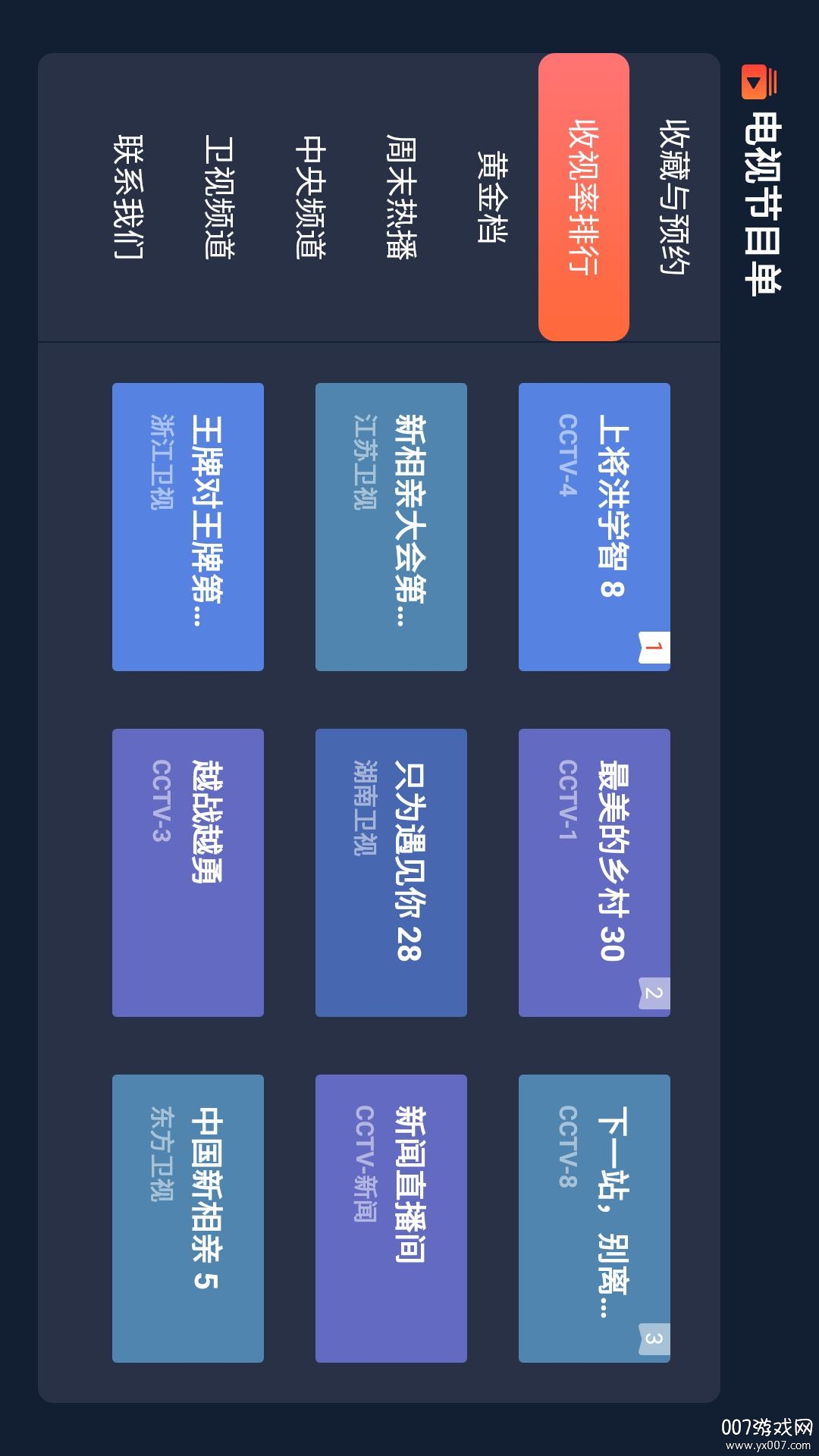Open the 联系我们 page
This screenshot has height=1456, width=819.
click(129, 196)
